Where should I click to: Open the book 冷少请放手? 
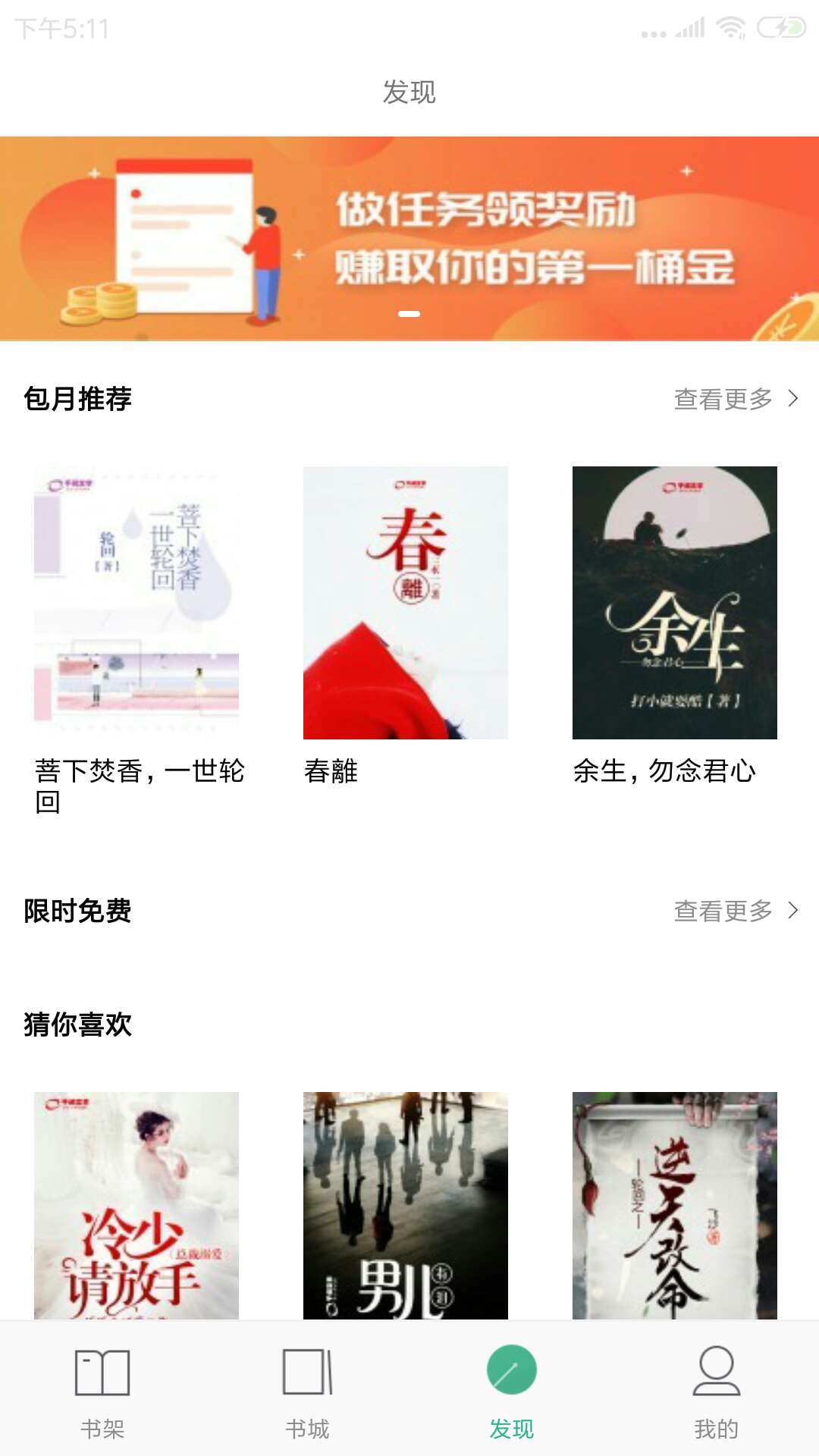click(136, 1206)
